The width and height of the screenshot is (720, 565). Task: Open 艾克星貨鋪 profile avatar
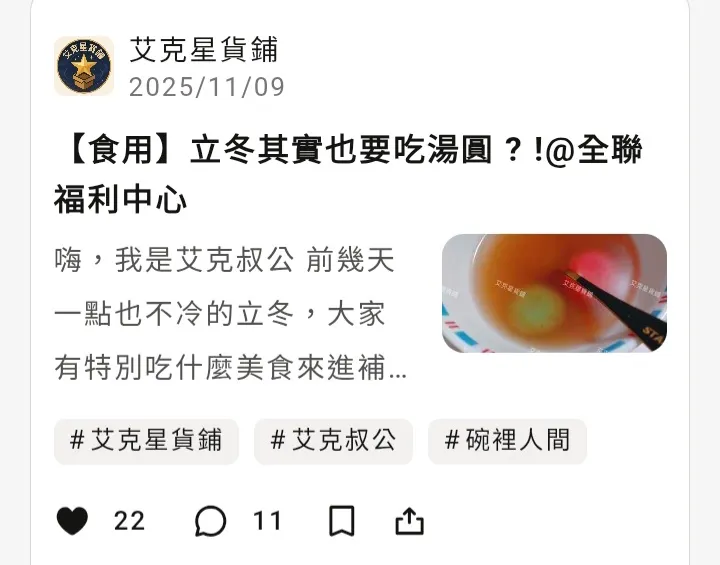[84, 66]
